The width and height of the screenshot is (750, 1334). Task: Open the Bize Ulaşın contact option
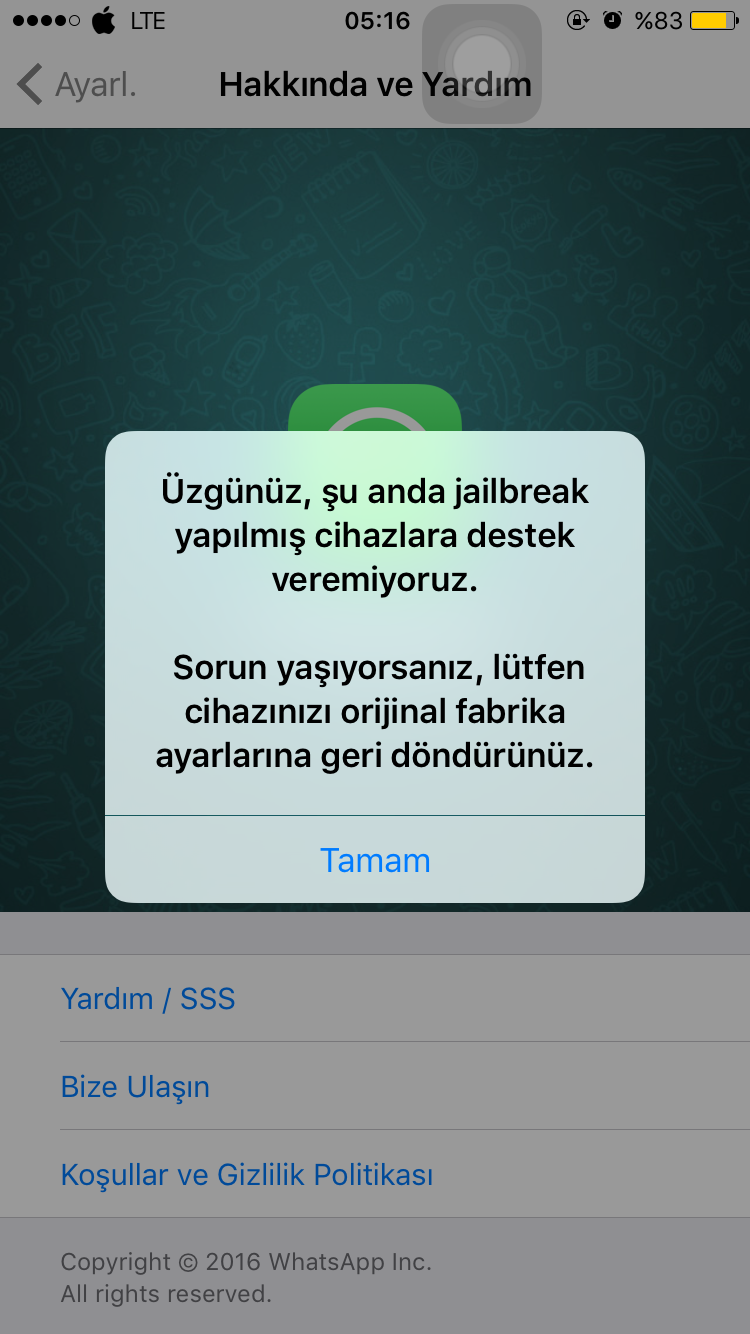point(135,1086)
